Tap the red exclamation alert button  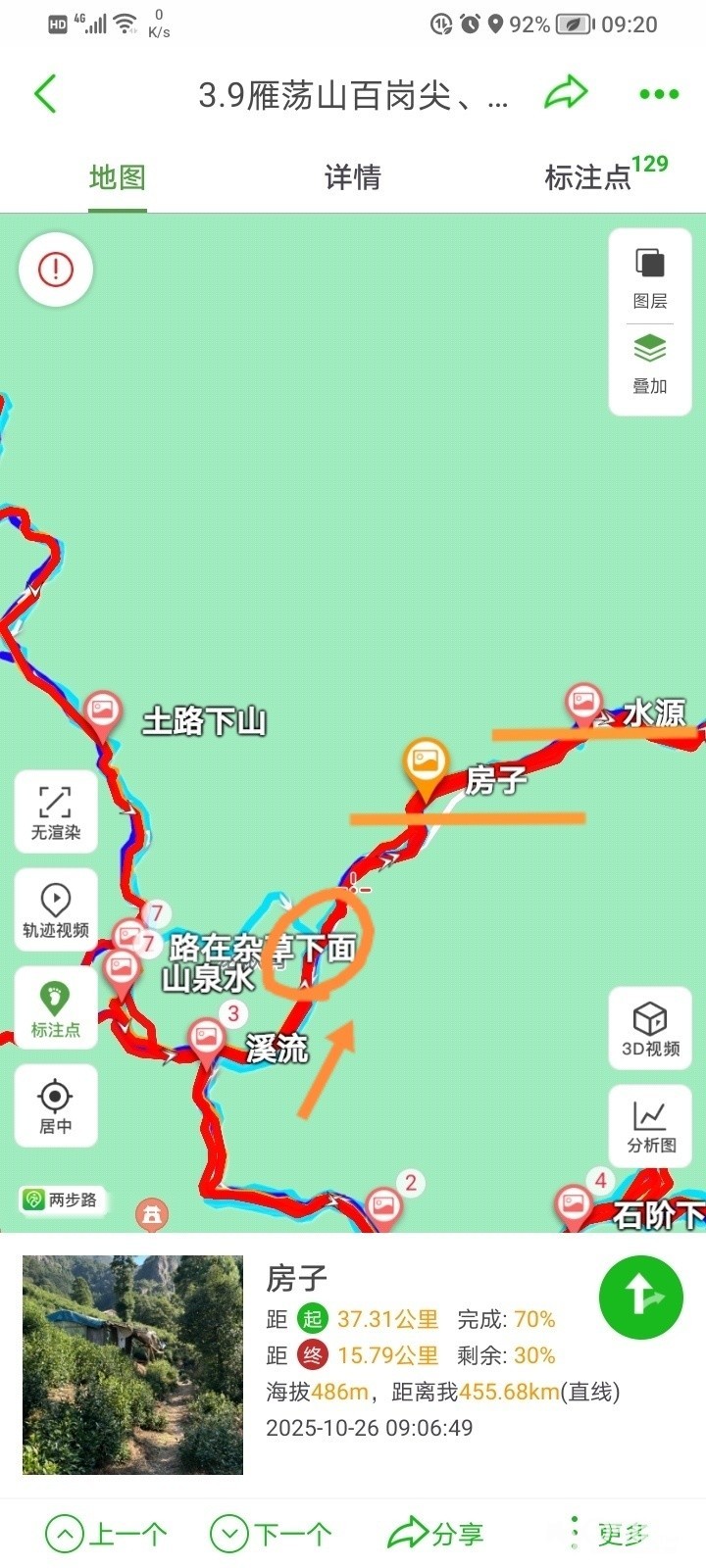56,269
